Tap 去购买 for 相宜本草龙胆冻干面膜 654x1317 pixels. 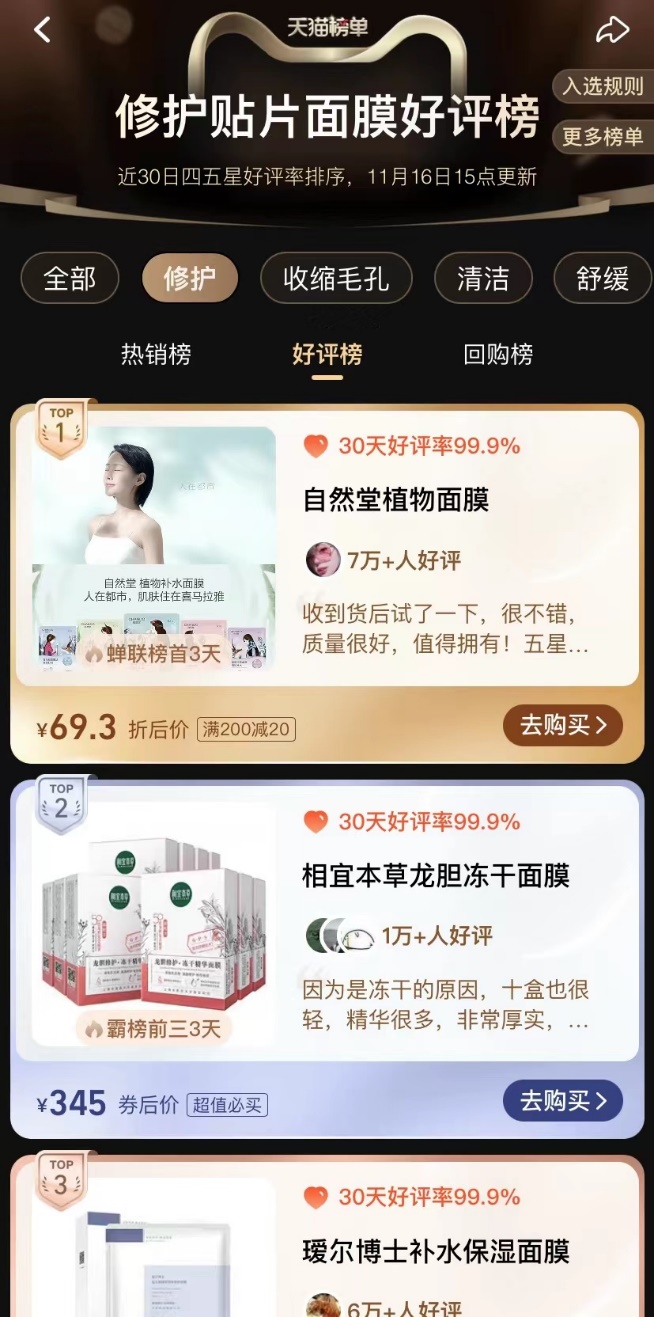(562, 1101)
